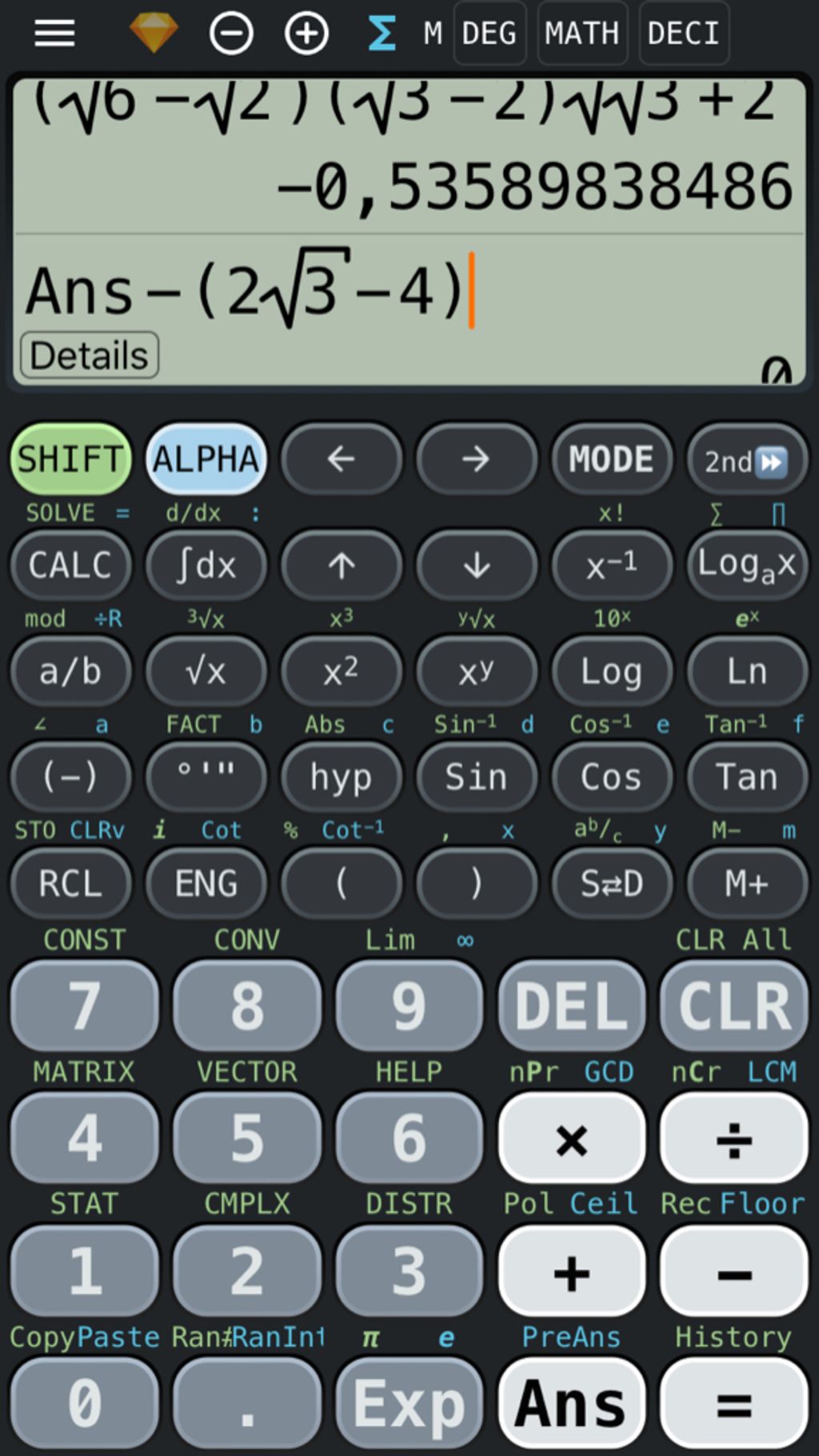The width and height of the screenshot is (819, 1456).
Task: Insert a square root with √x
Action: pyautogui.click(x=206, y=671)
